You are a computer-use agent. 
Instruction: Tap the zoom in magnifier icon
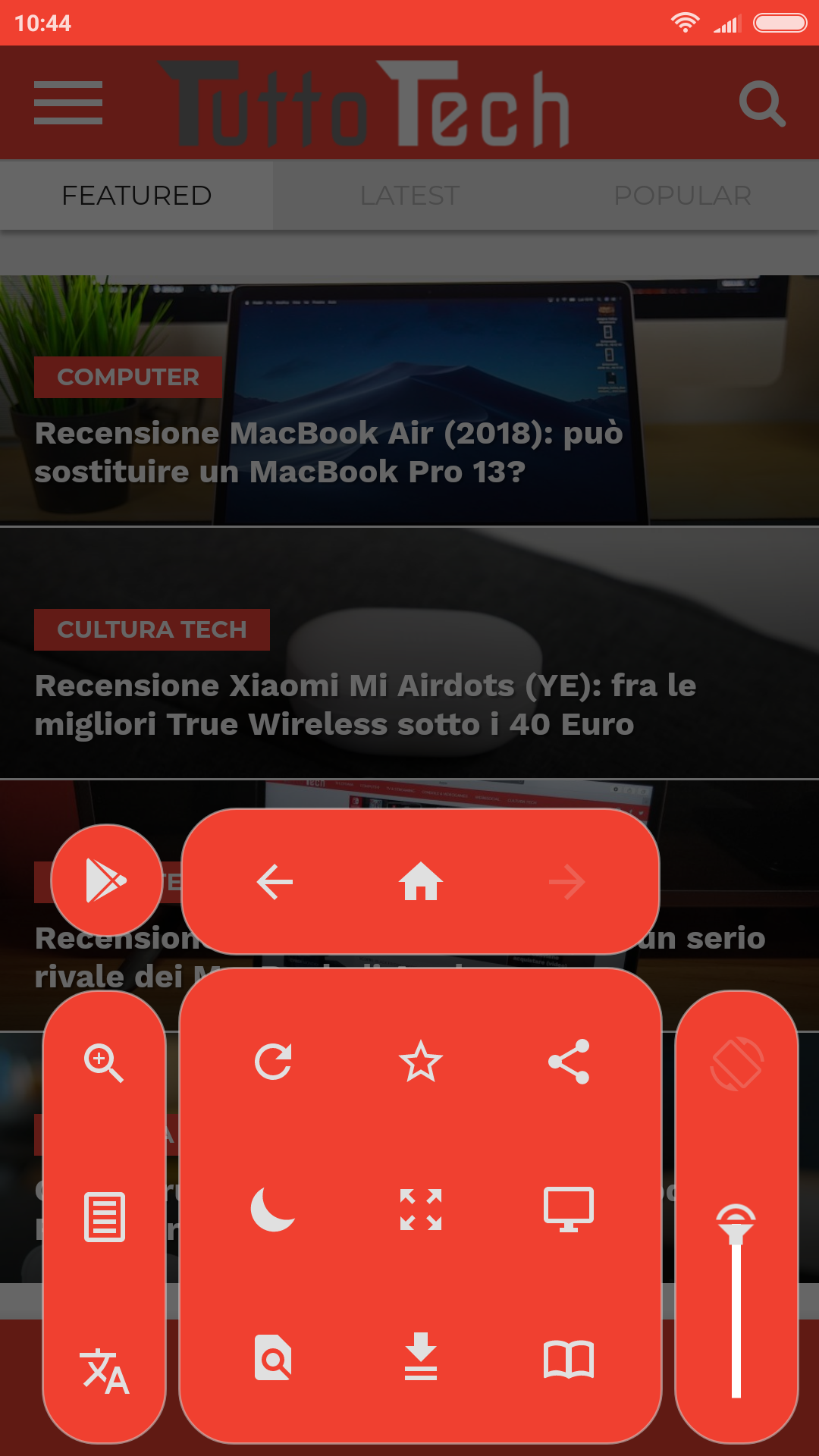tap(104, 1062)
